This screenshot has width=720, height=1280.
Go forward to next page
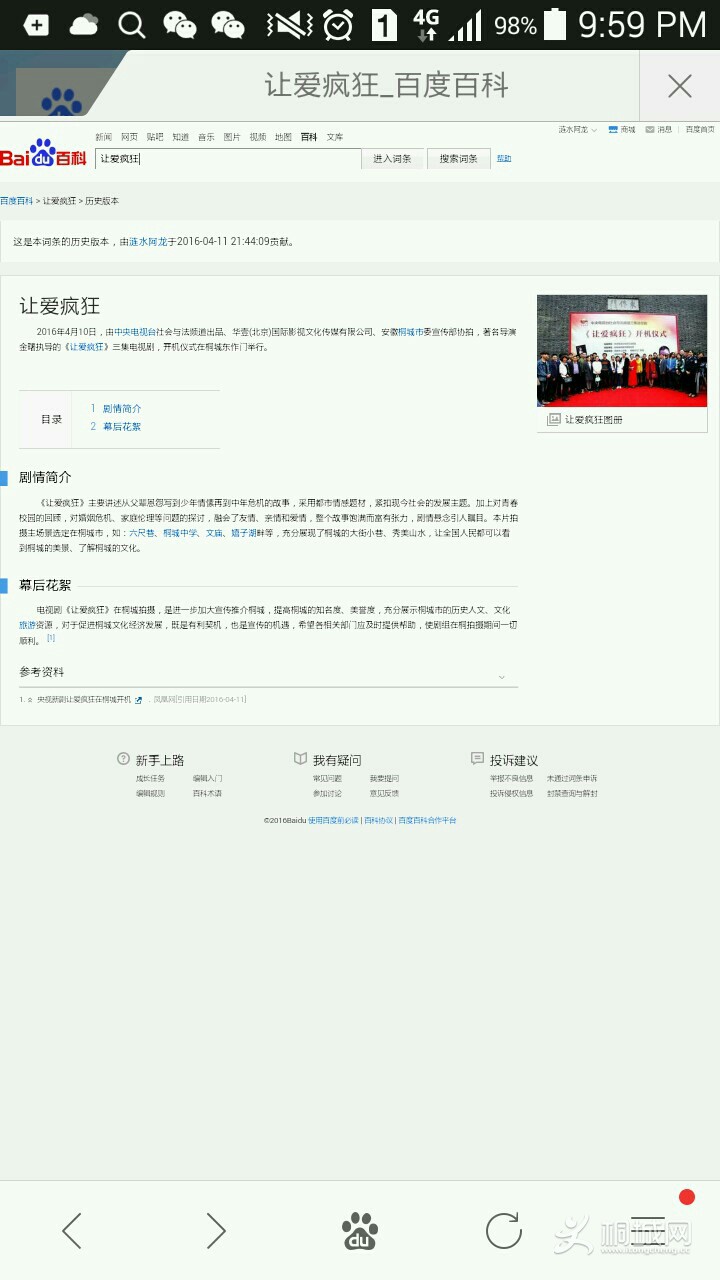click(216, 1230)
